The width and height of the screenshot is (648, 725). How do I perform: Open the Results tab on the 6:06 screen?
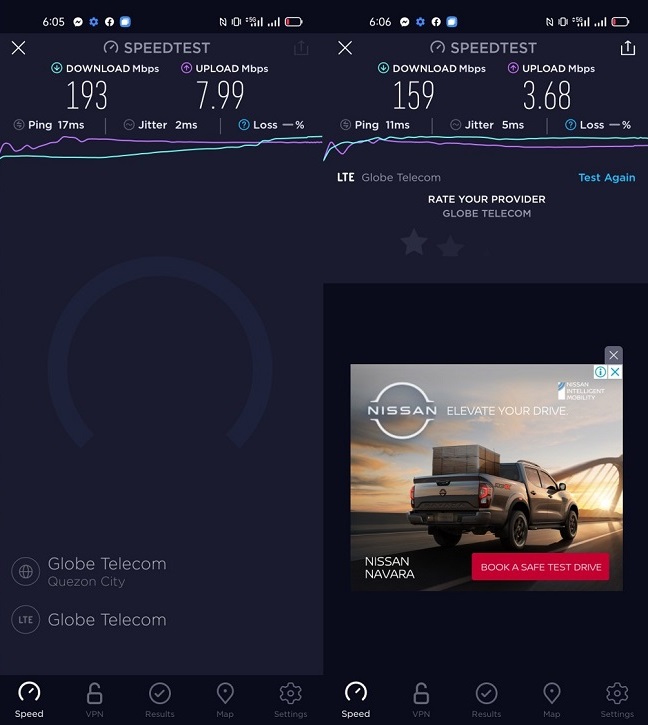[486, 700]
